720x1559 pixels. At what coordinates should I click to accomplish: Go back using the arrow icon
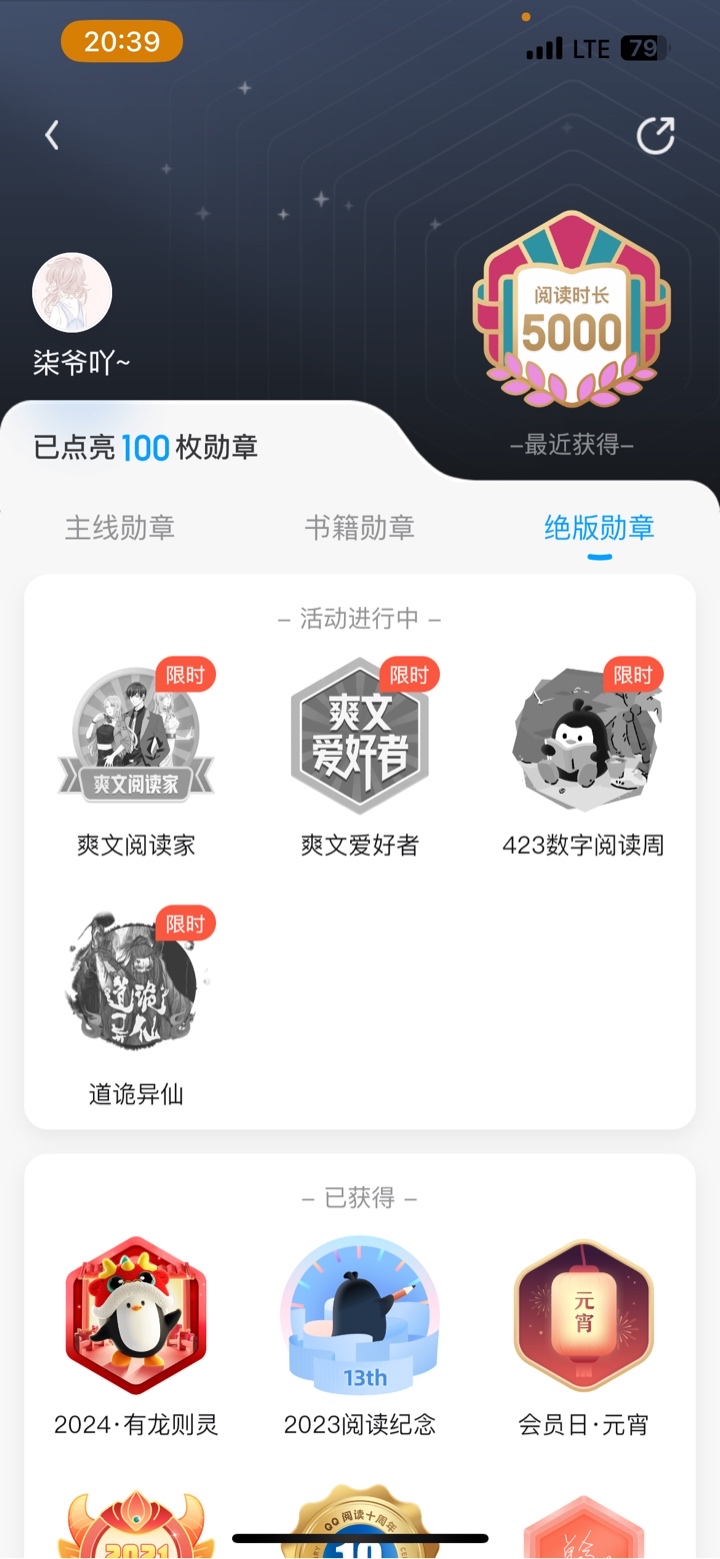pos(52,135)
